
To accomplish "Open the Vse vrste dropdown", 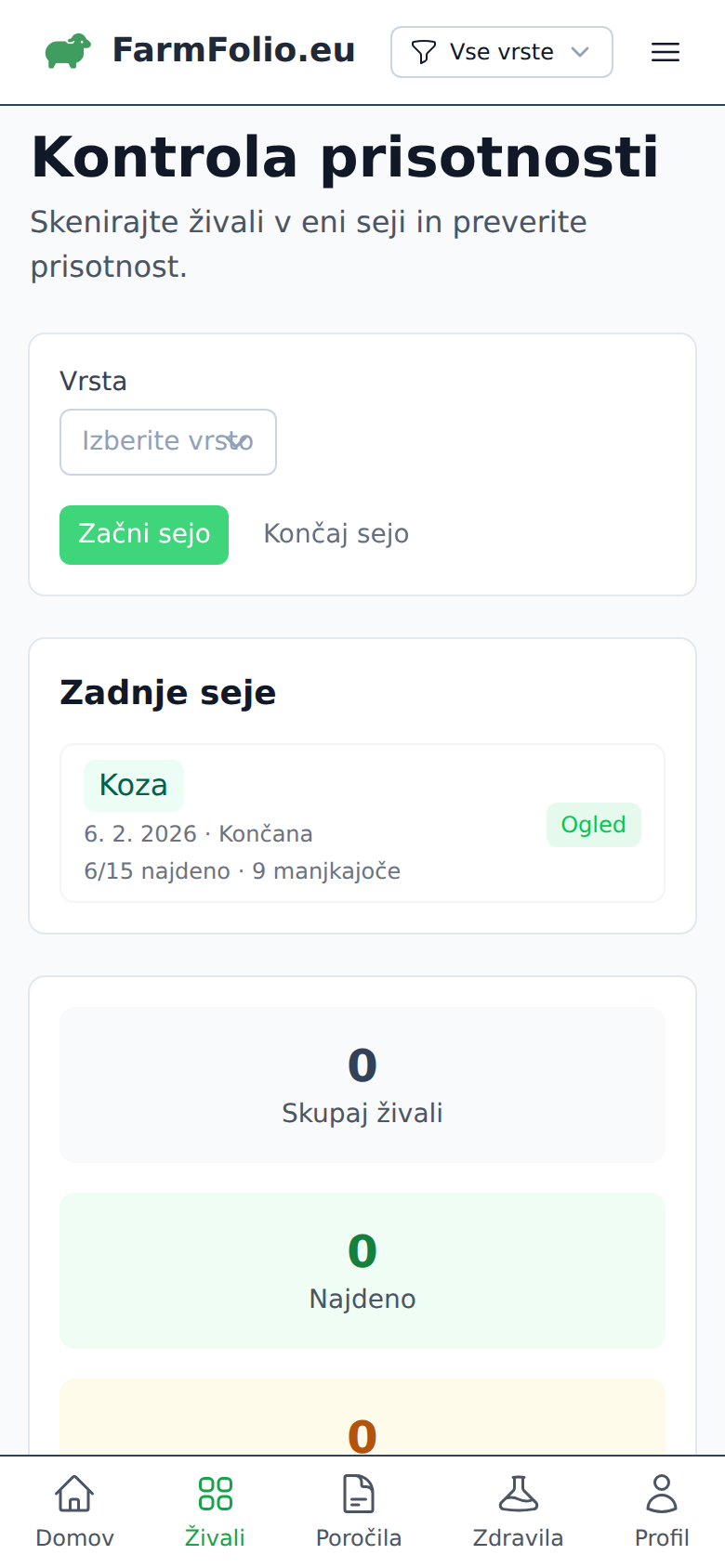I will tap(501, 52).
